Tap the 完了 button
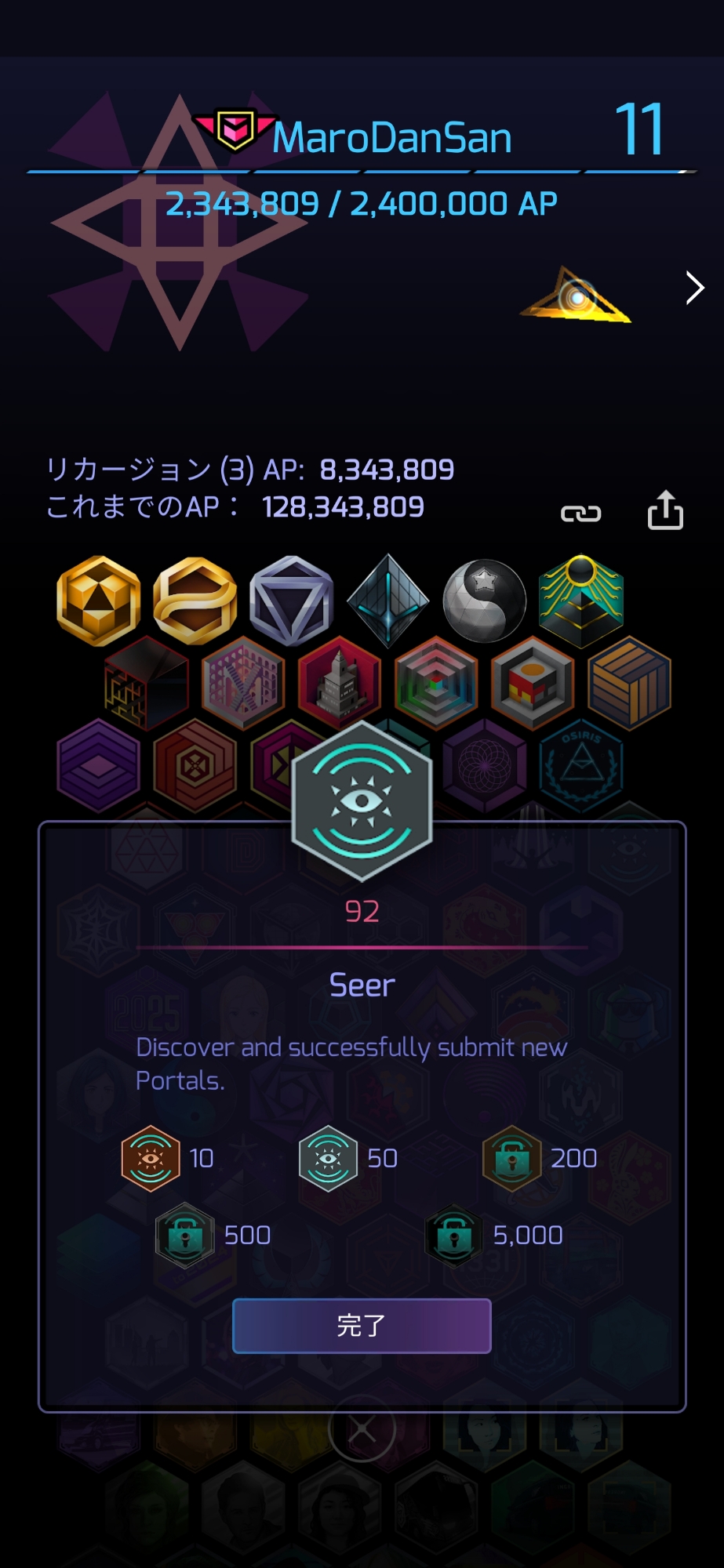Viewport: 724px width, 1568px height. click(x=362, y=1326)
